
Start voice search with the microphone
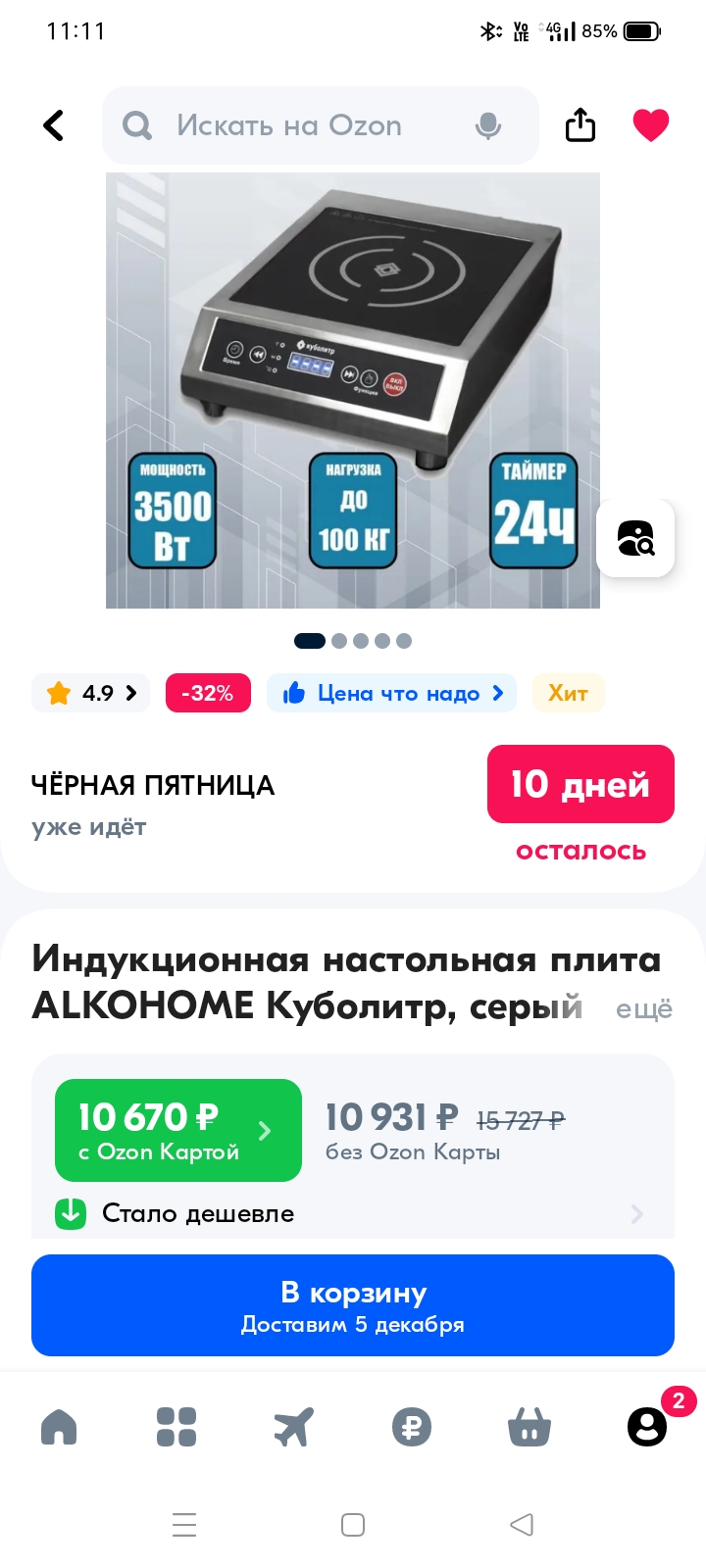(x=487, y=125)
